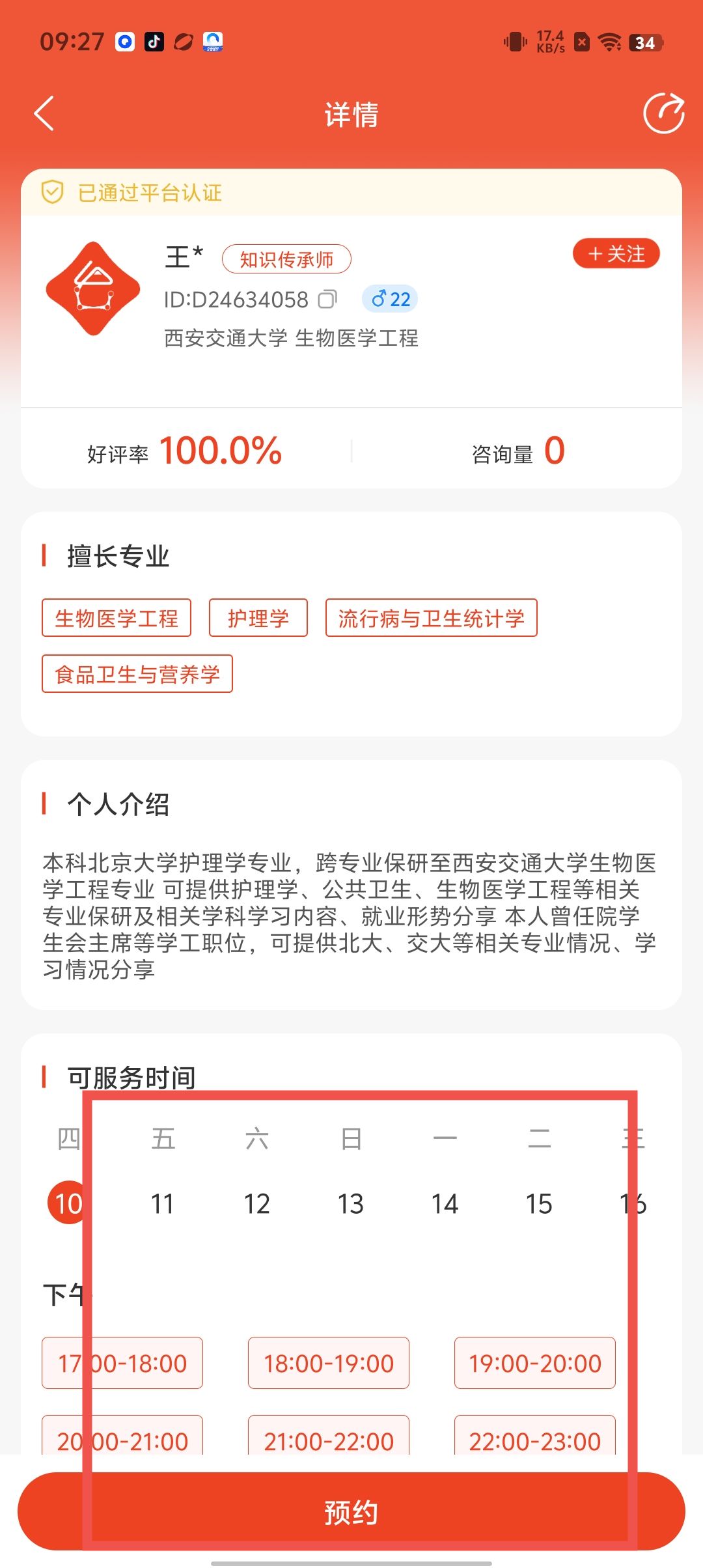Select the 21:00-22:00 time slot

pyautogui.click(x=329, y=1437)
